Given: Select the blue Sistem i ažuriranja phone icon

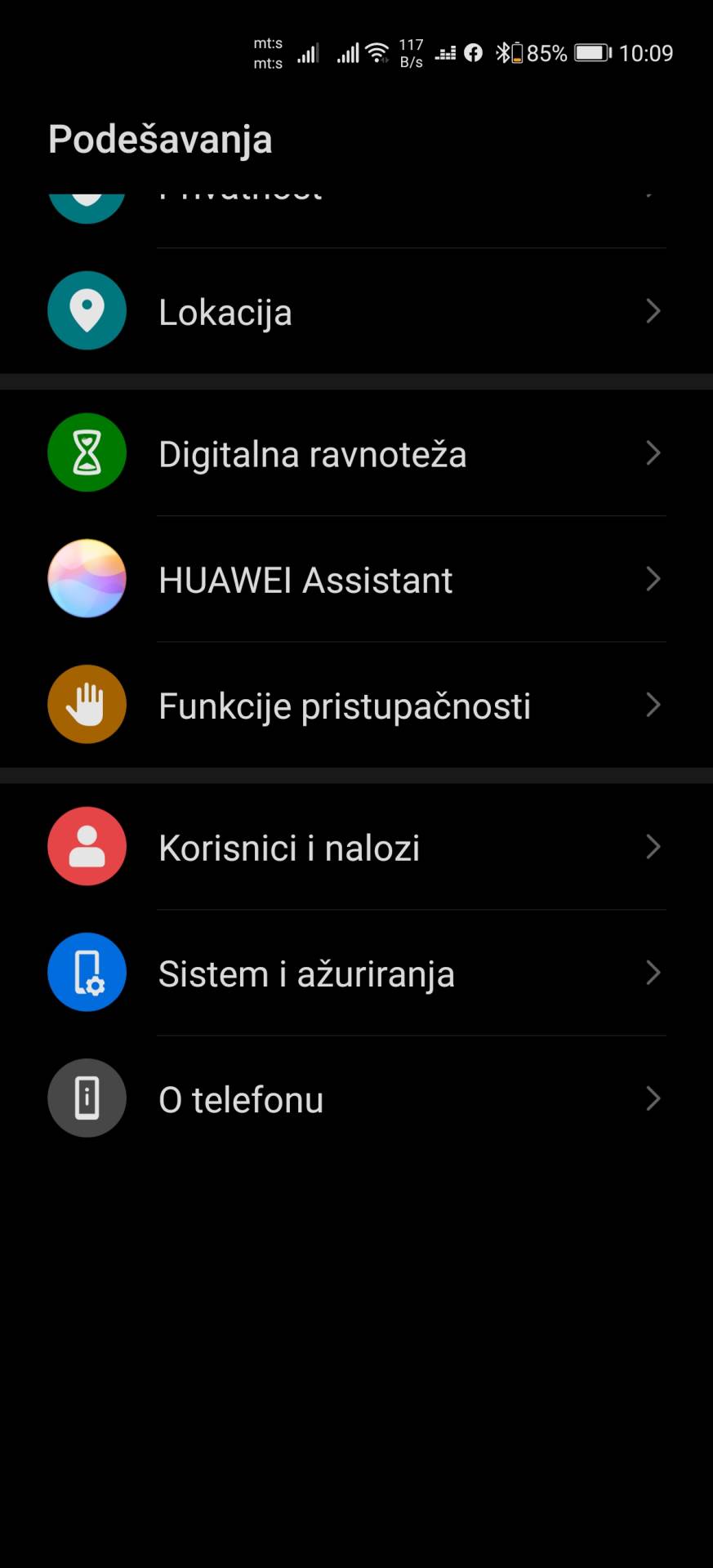Looking at the screenshot, I should point(87,973).
